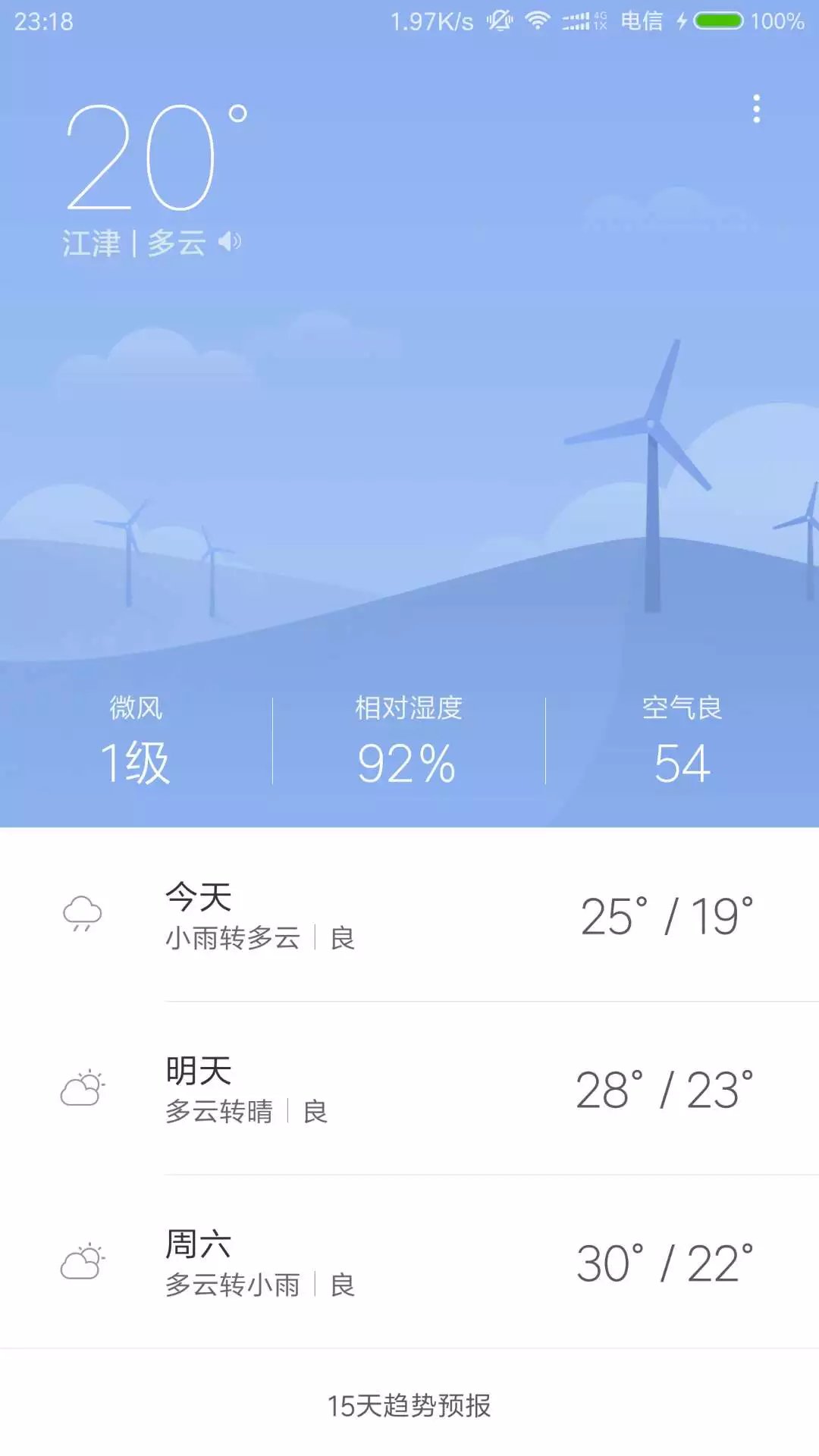Open today's forecast row 今天
Screen dimensions: 819x1456
tap(409, 915)
